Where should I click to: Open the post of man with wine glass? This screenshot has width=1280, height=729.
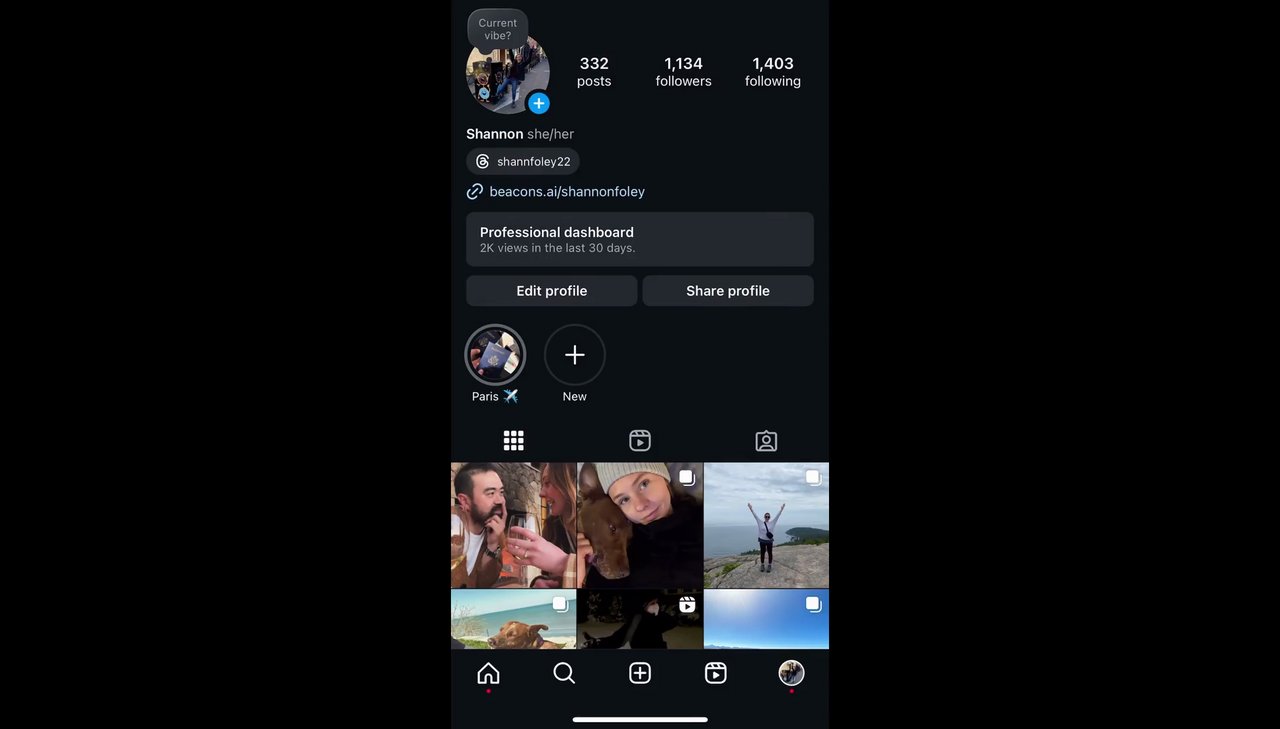coord(513,525)
